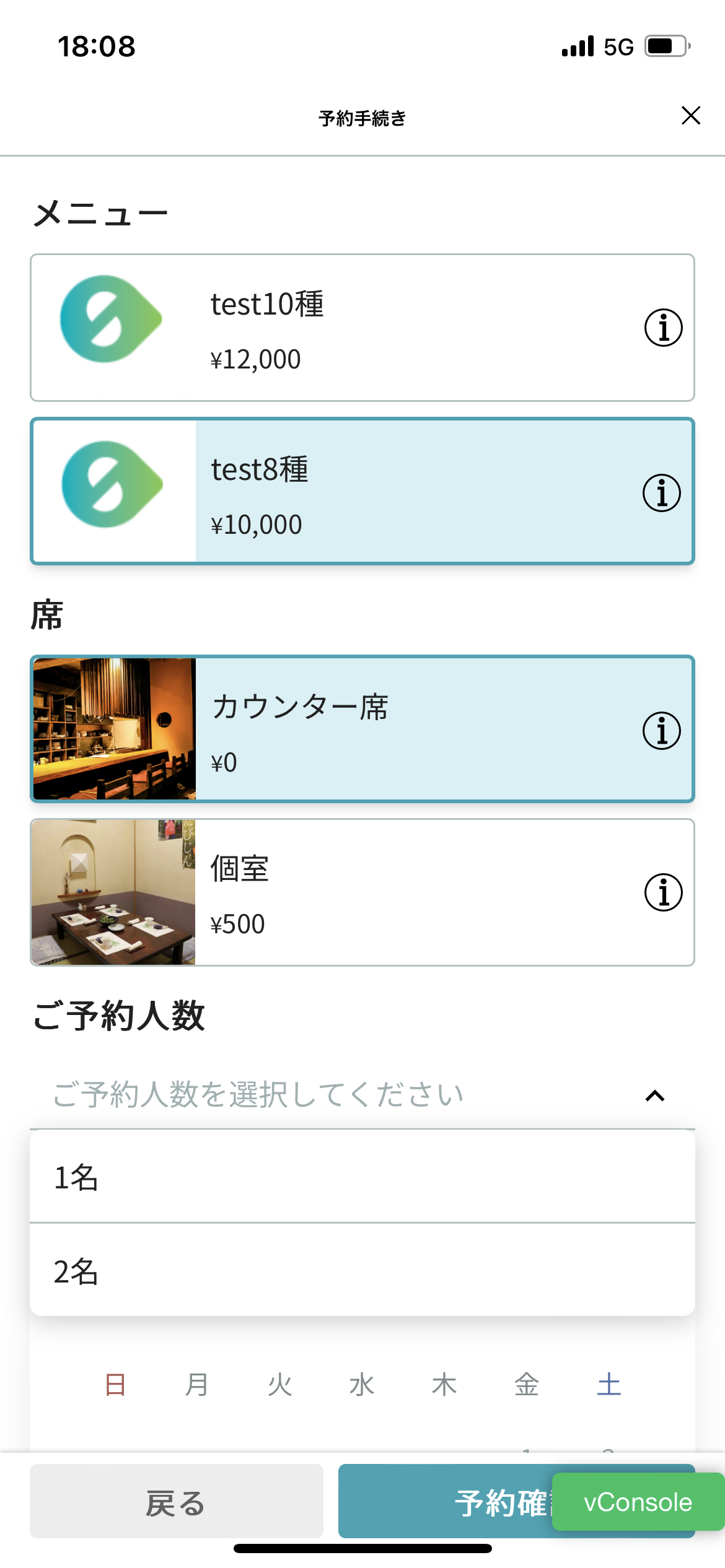Show info for the test10種 menu

pyautogui.click(x=663, y=328)
